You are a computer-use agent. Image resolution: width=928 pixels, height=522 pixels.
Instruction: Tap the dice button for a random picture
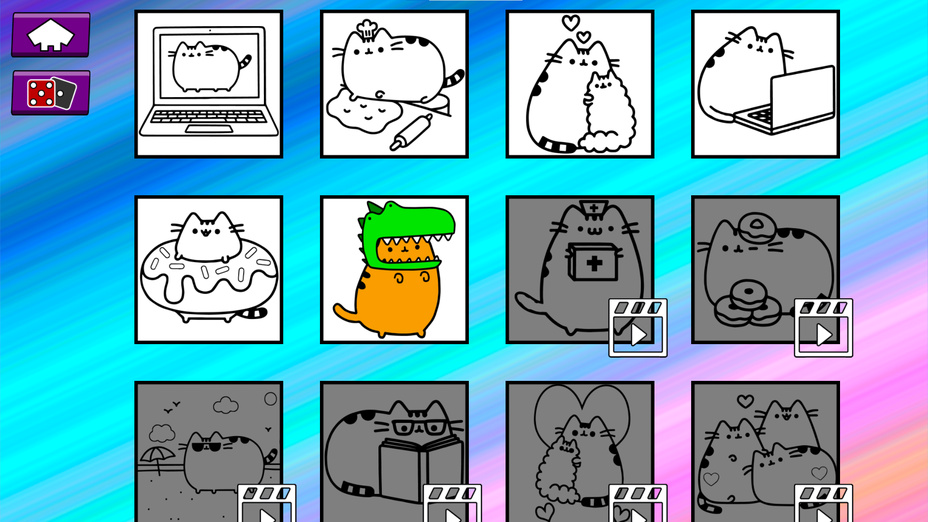(50, 93)
